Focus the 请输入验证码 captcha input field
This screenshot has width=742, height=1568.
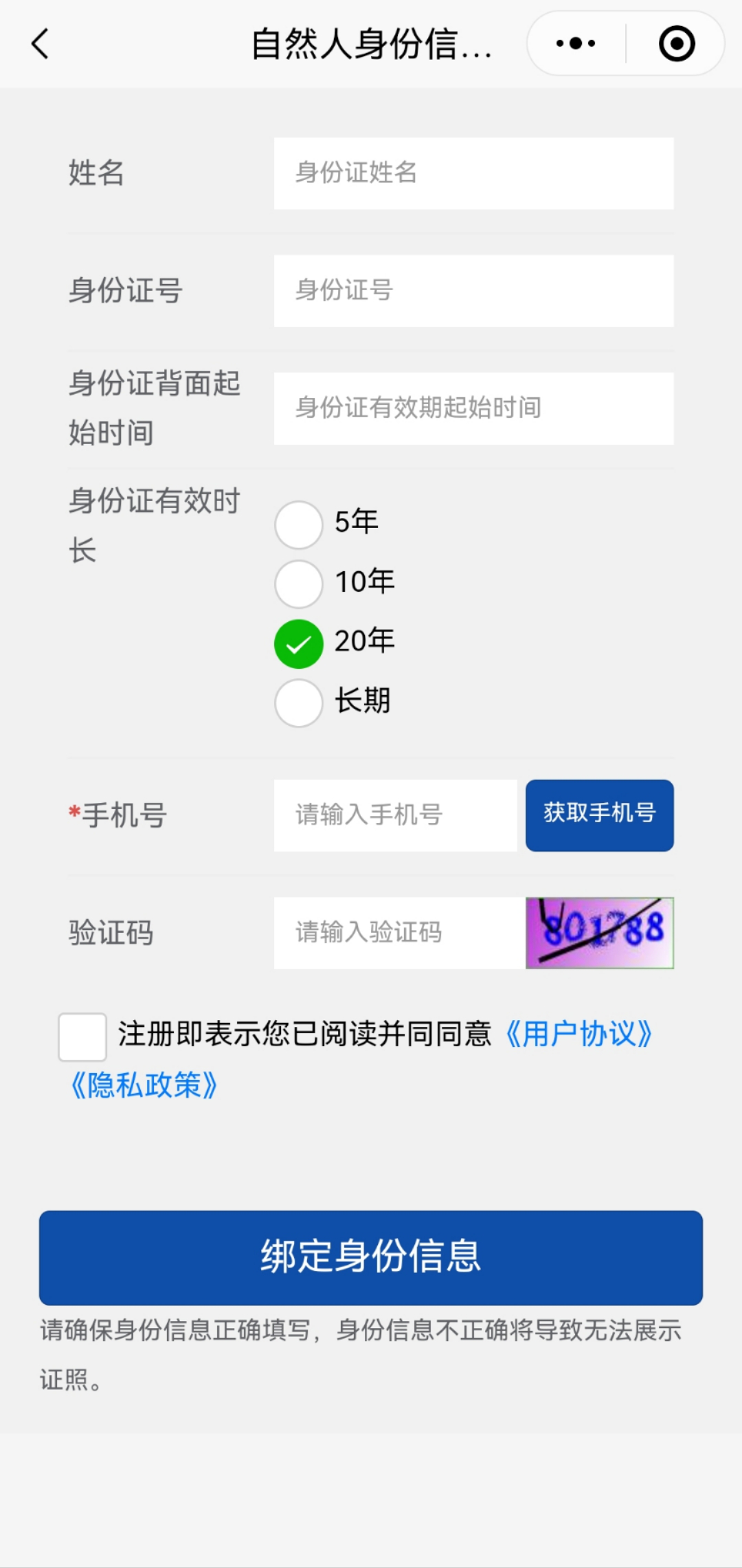398,933
